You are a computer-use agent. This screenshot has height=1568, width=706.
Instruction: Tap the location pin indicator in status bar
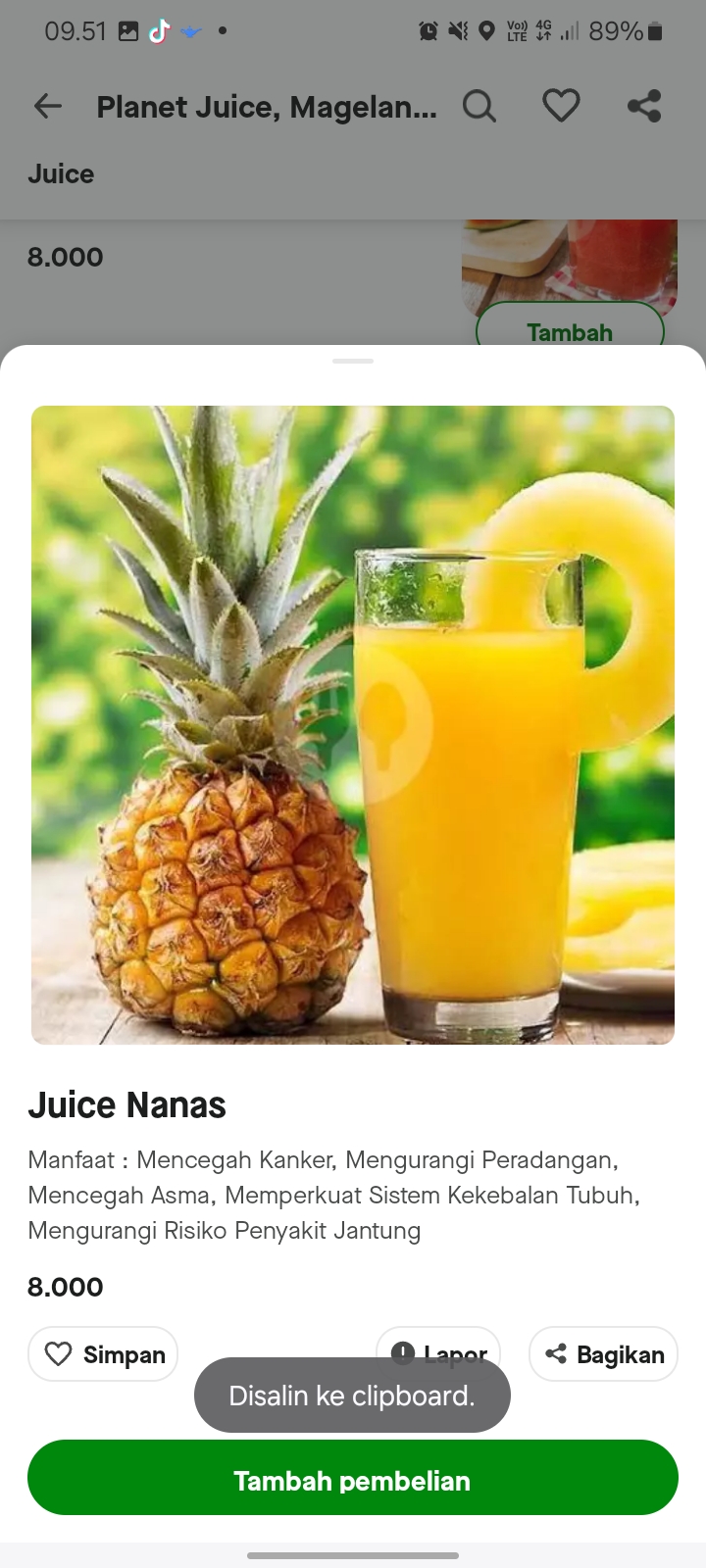[487, 30]
